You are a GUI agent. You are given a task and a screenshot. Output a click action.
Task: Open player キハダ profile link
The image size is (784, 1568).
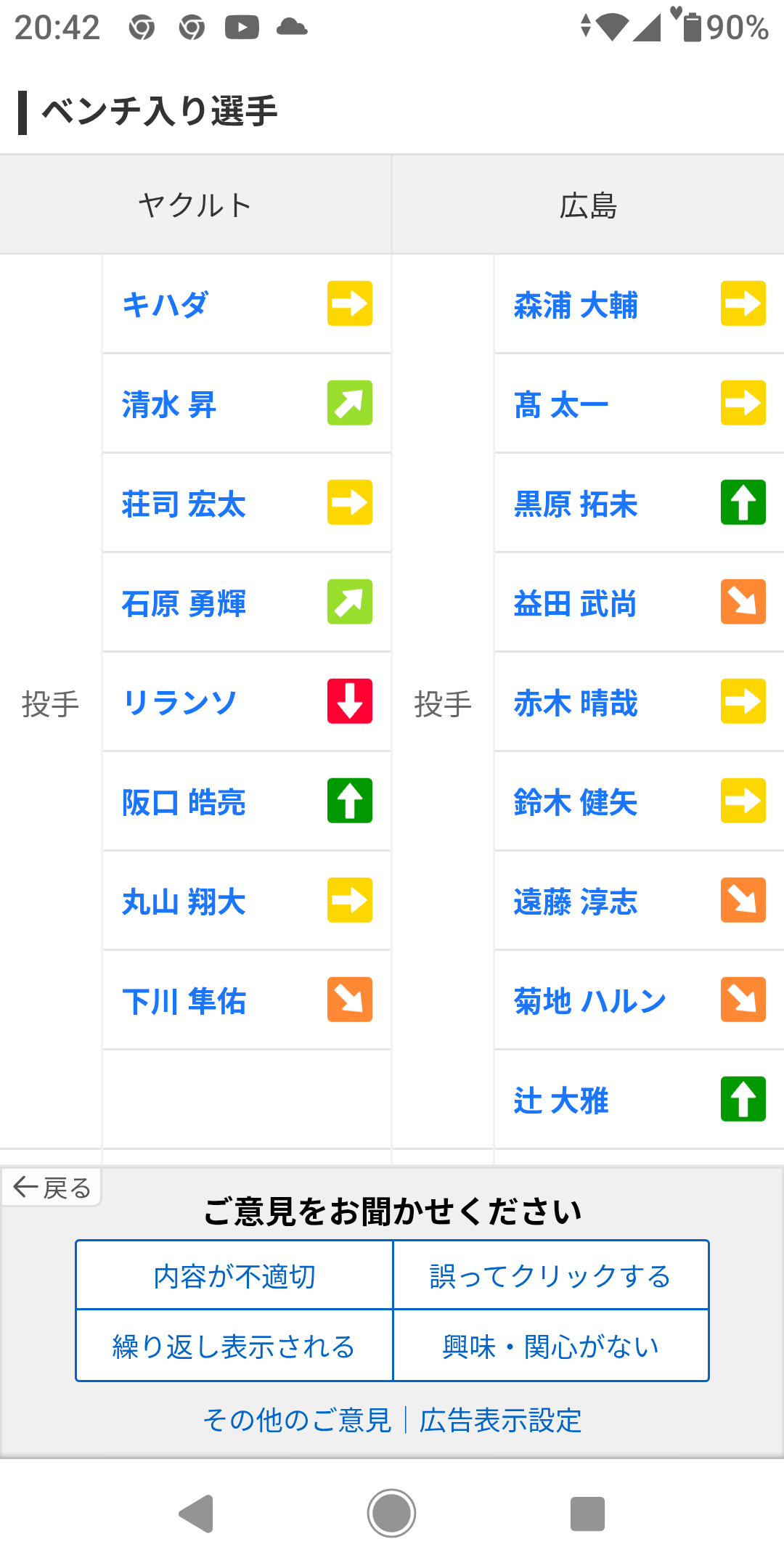click(166, 304)
